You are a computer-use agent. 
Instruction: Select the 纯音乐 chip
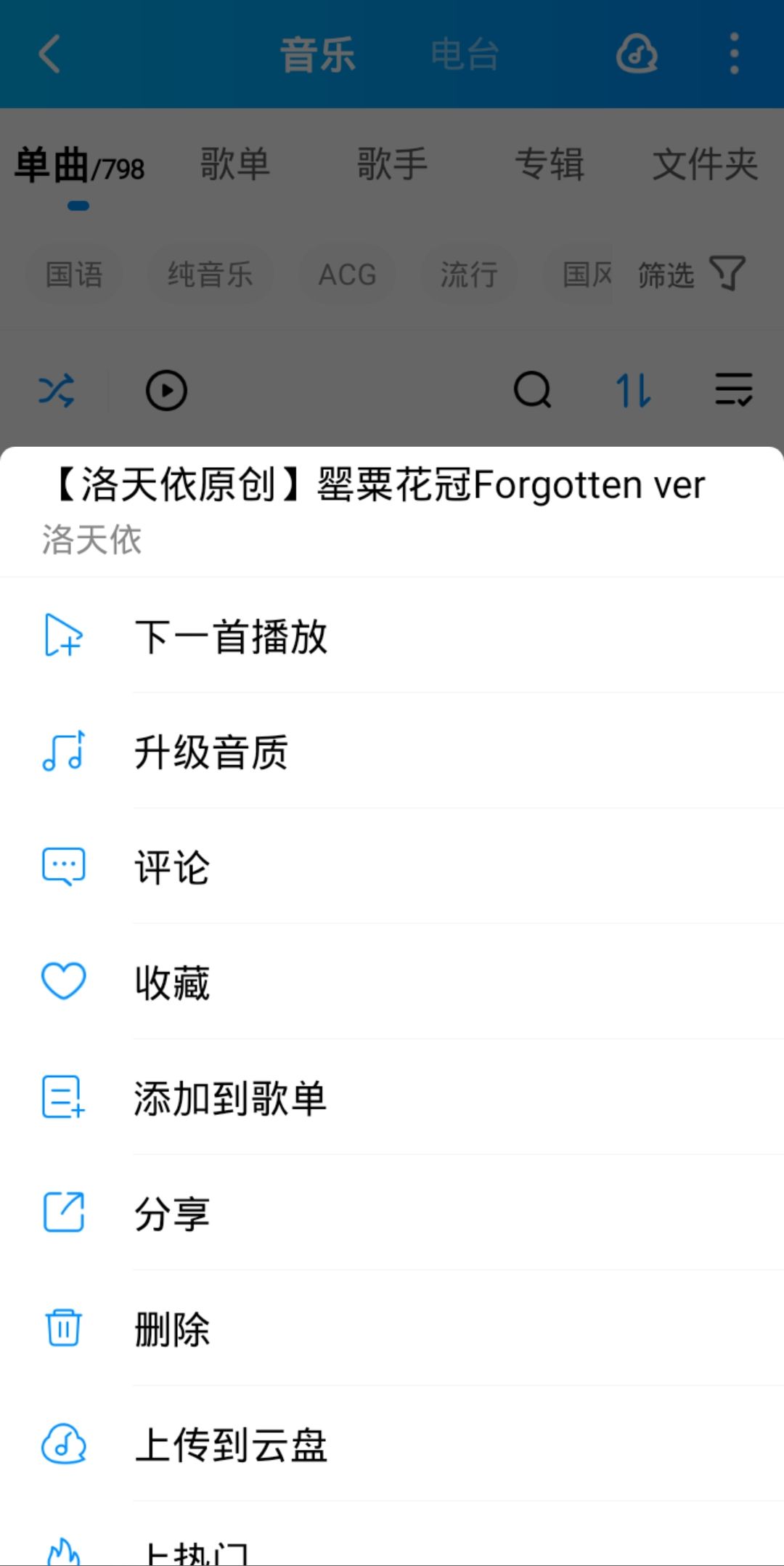coord(210,275)
